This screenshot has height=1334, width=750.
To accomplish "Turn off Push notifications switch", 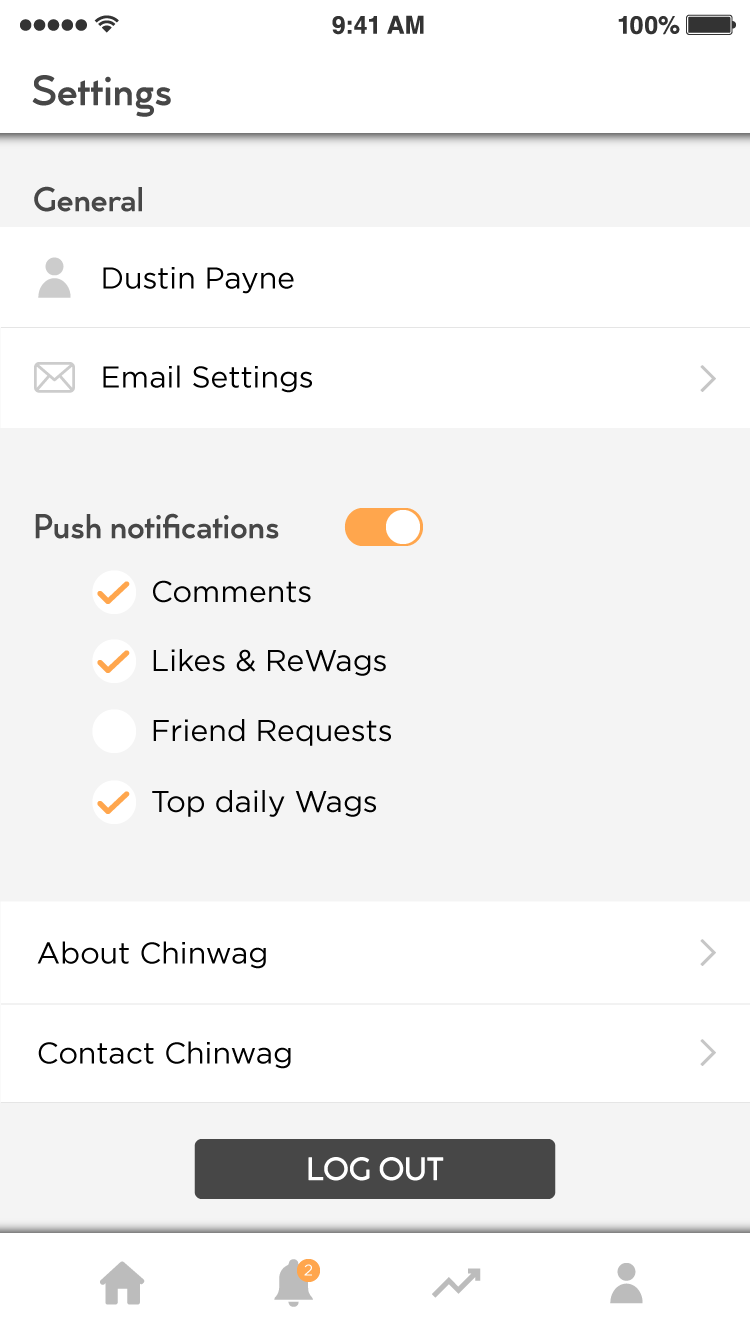I will (x=384, y=527).
